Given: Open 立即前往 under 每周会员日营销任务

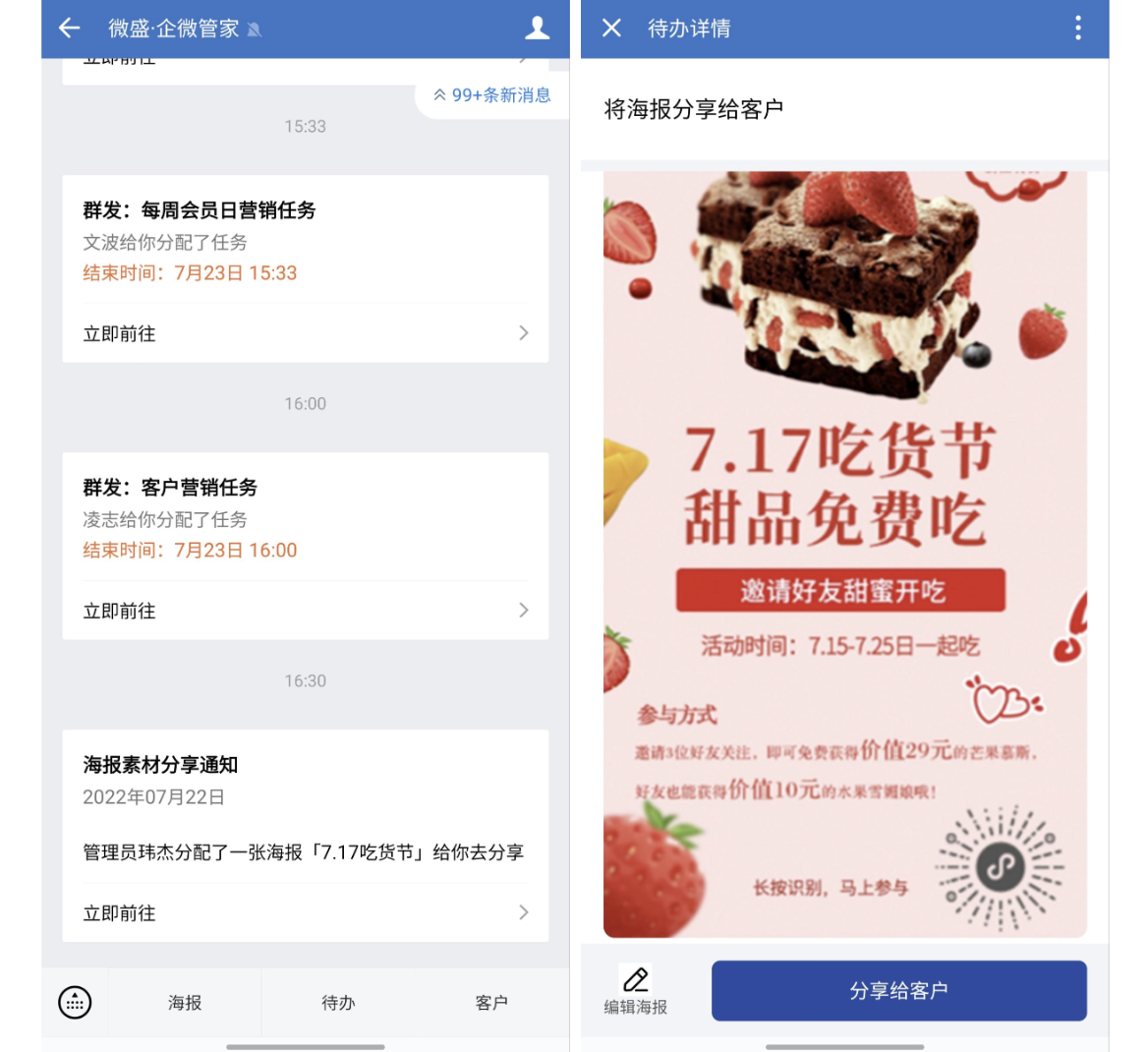Looking at the screenshot, I should tap(305, 333).
